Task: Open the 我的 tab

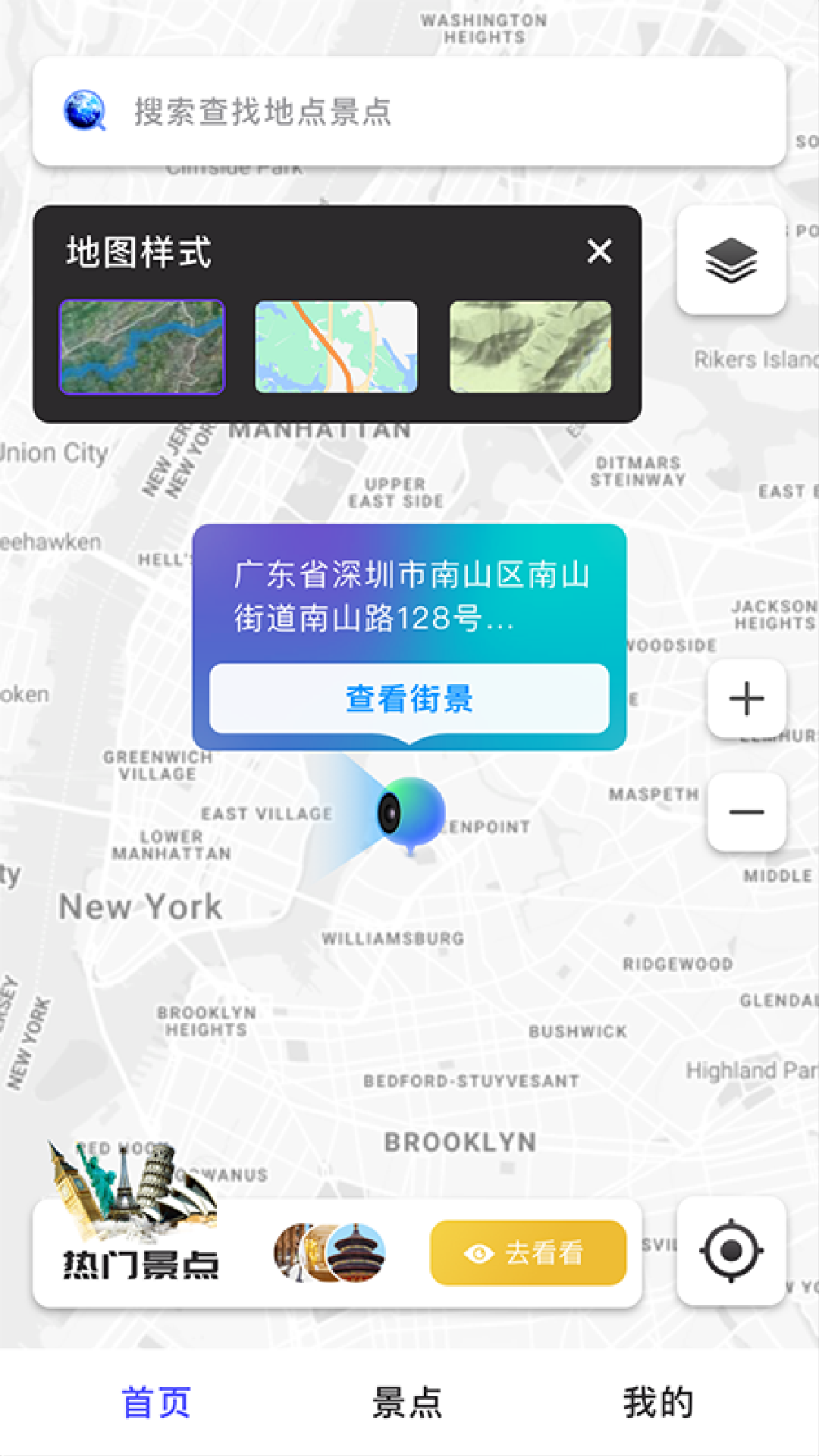Action: pyautogui.click(x=658, y=1402)
